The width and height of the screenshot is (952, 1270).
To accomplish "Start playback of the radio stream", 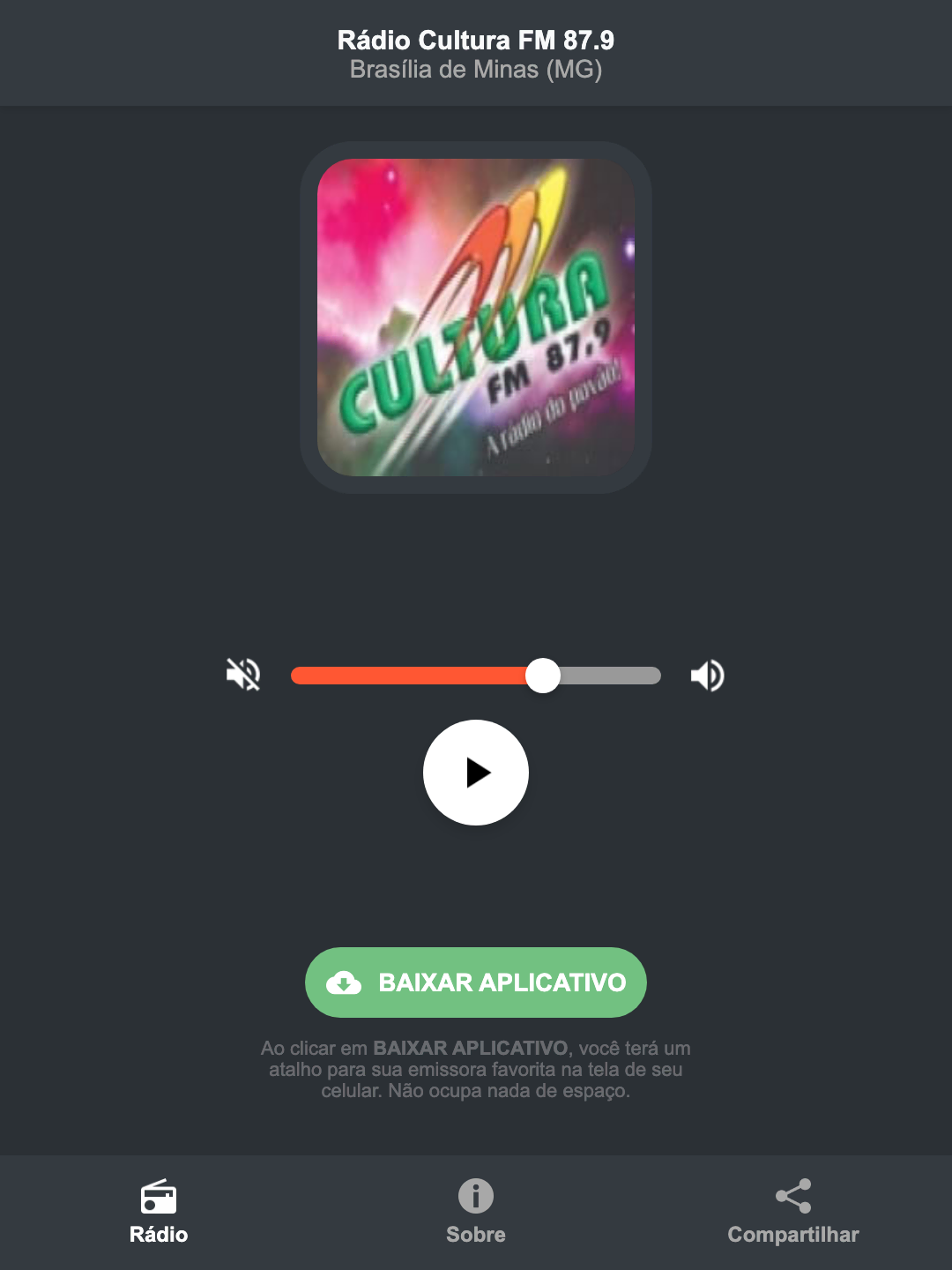I will click(x=475, y=773).
